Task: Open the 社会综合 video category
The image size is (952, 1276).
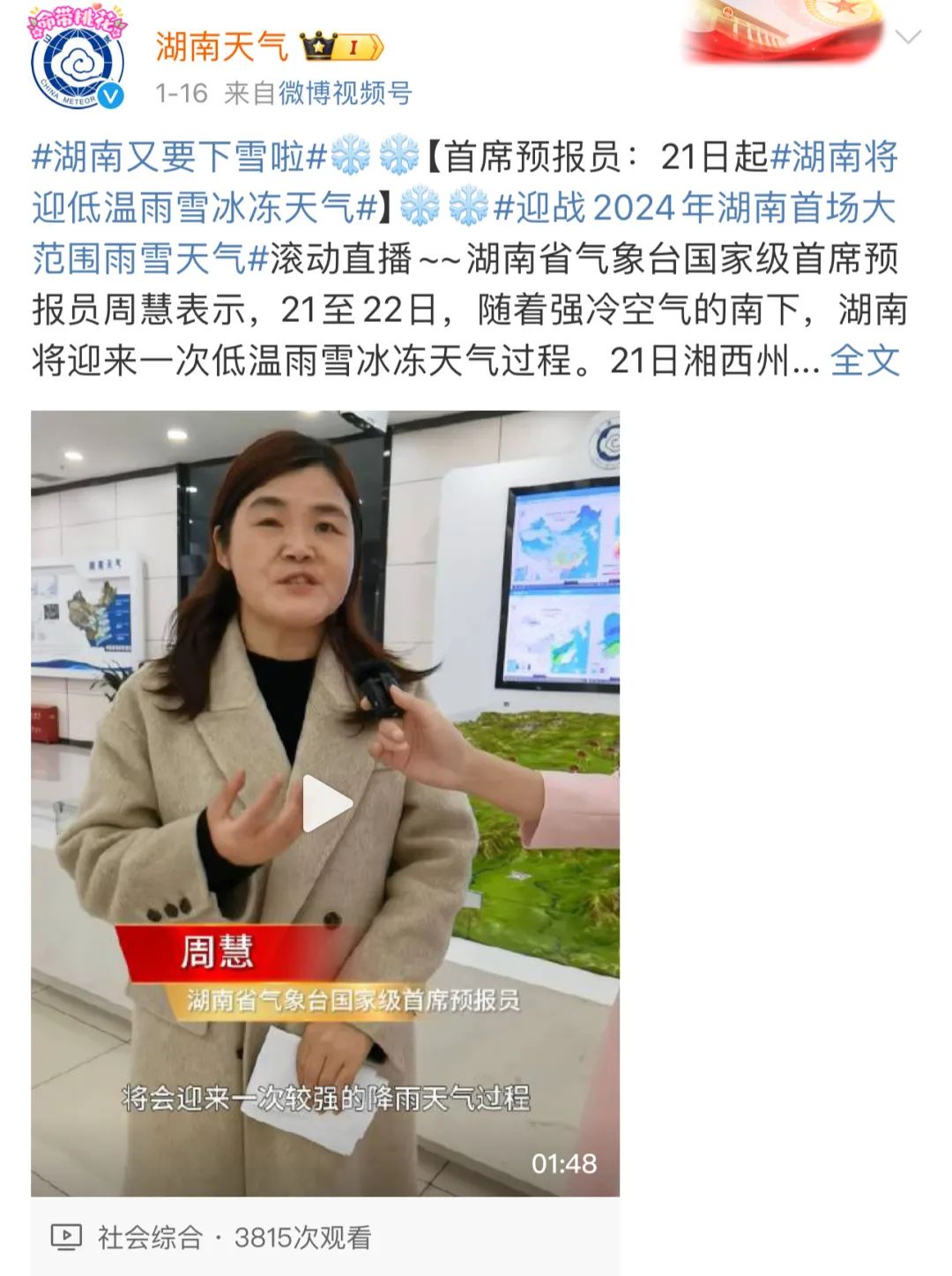Action: pyautogui.click(x=150, y=1237)
